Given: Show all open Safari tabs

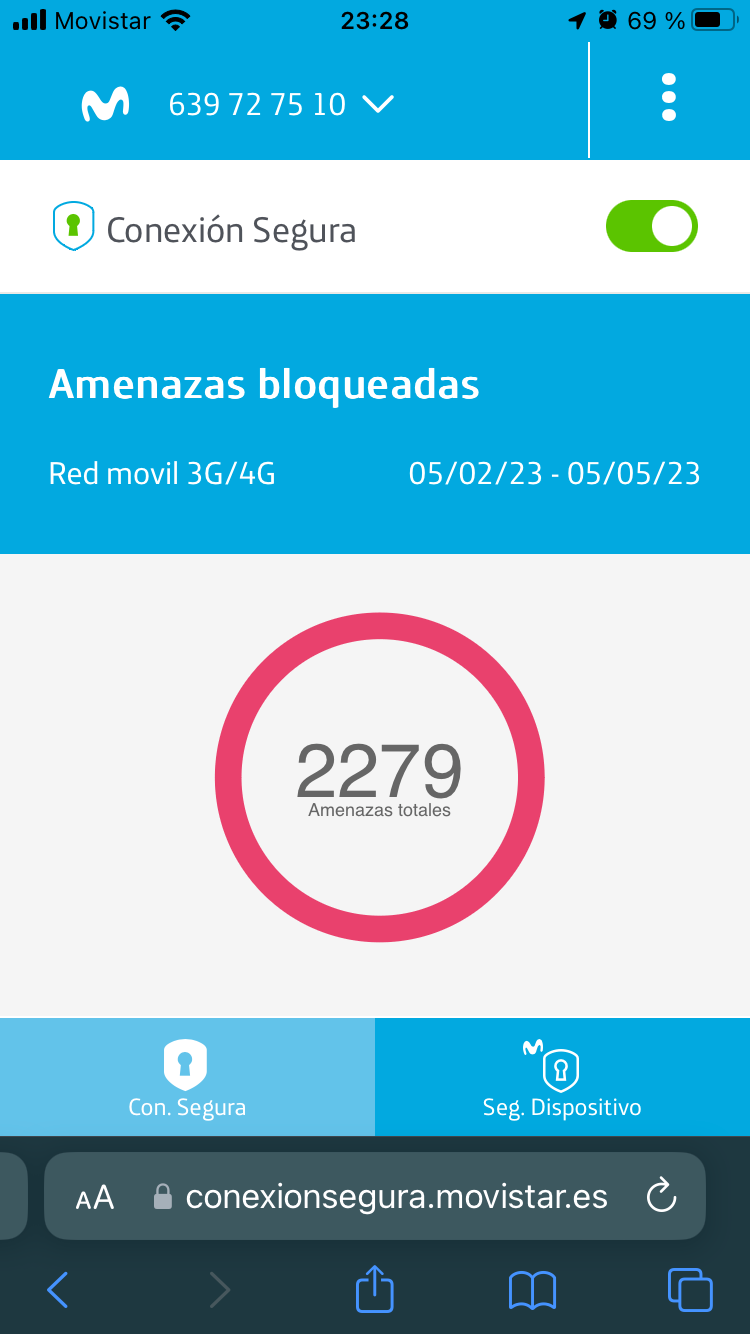Looking at the screenshot, I should pyautogui.click(x=689, y=1290).
